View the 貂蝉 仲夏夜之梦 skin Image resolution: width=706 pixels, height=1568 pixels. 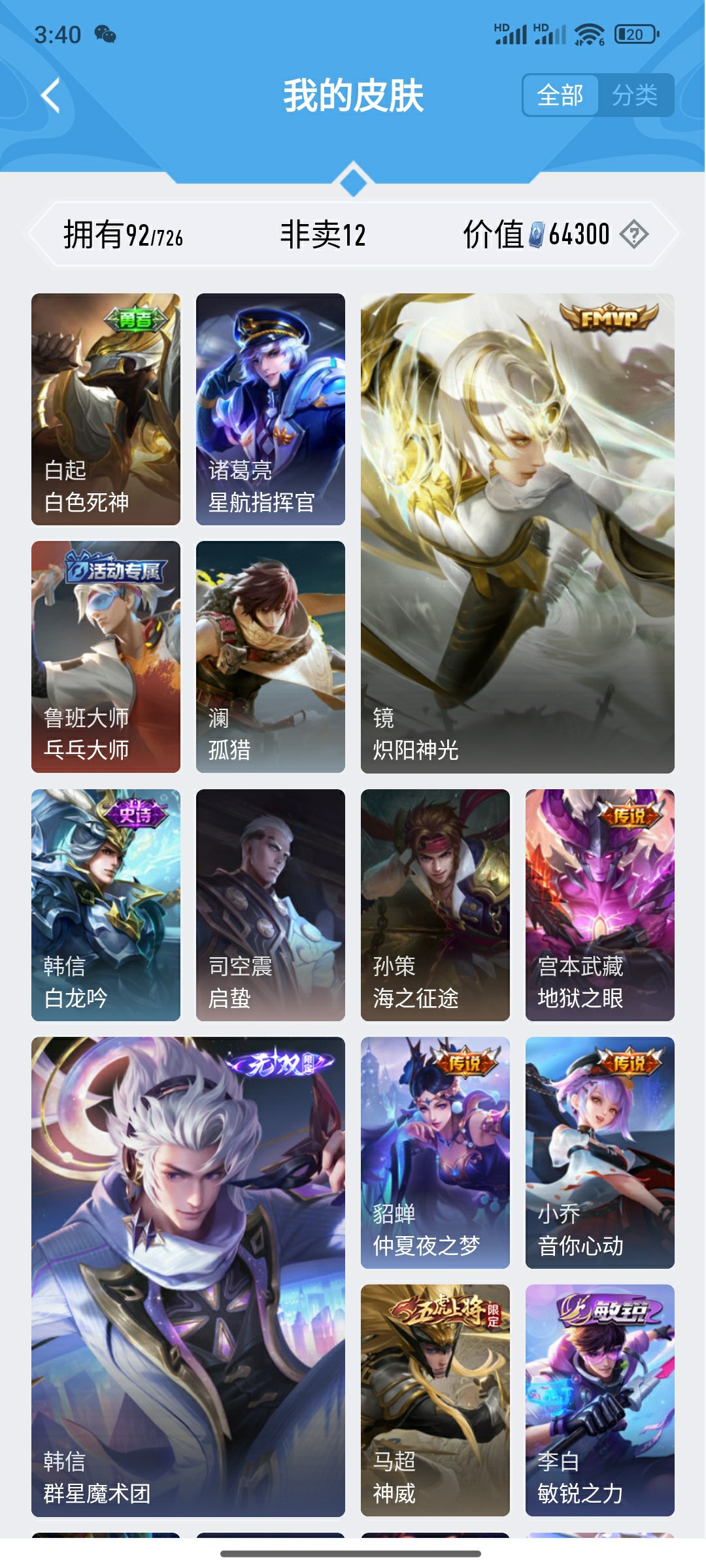435,1152
